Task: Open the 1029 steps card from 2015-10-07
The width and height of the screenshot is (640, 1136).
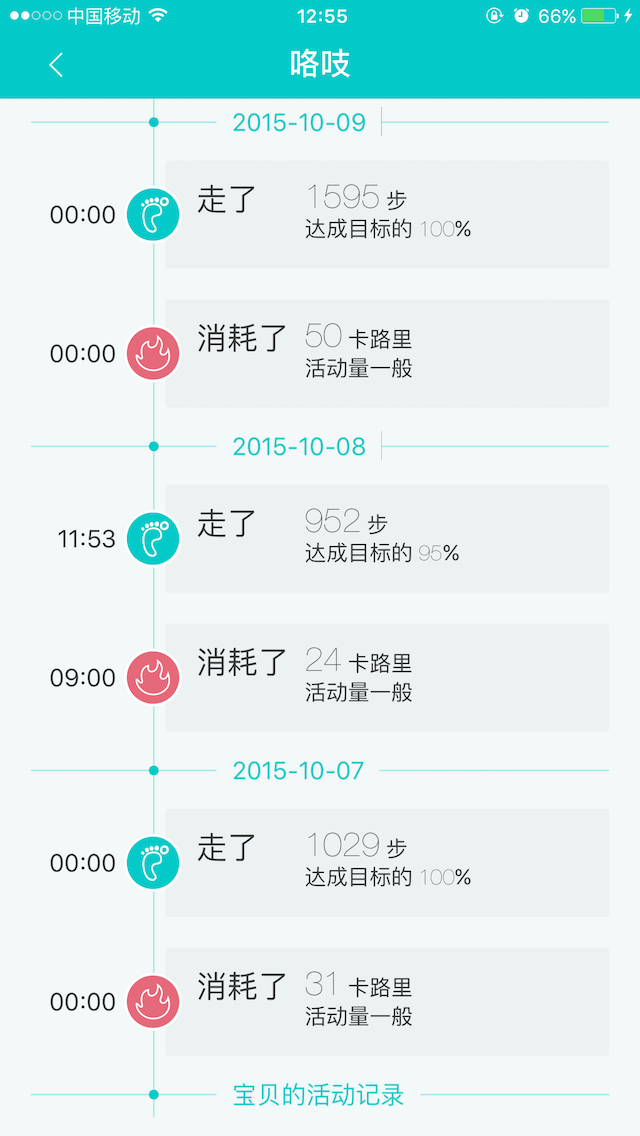Action: 386,862
